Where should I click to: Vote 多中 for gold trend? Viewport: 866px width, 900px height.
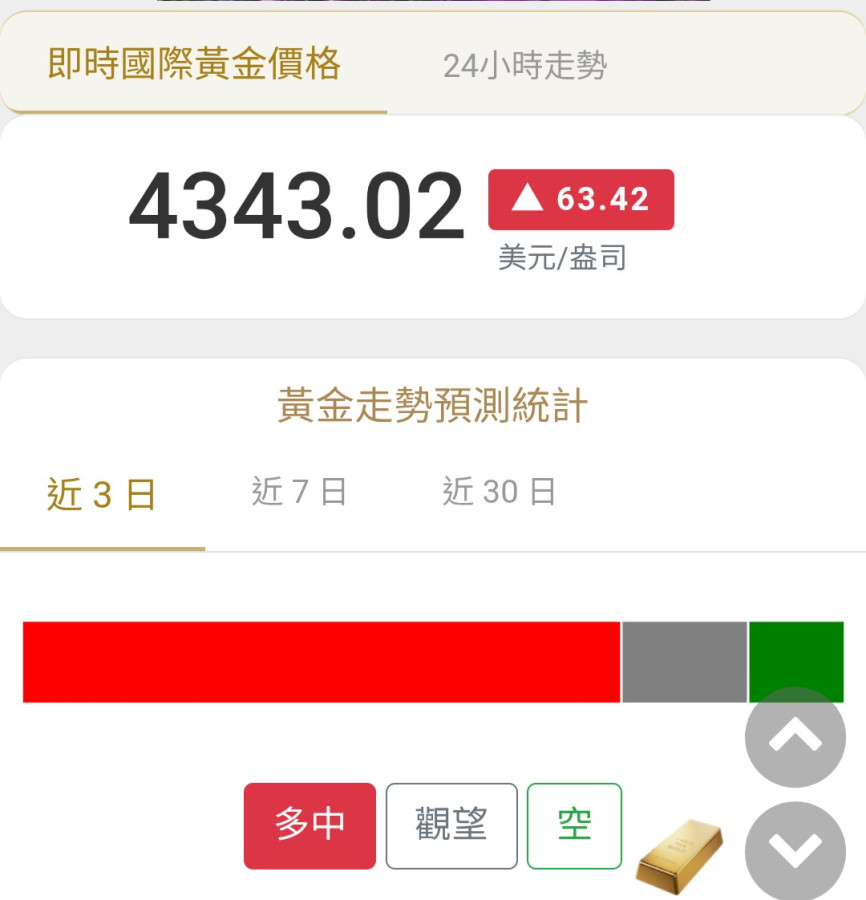(x=310, y=825)
